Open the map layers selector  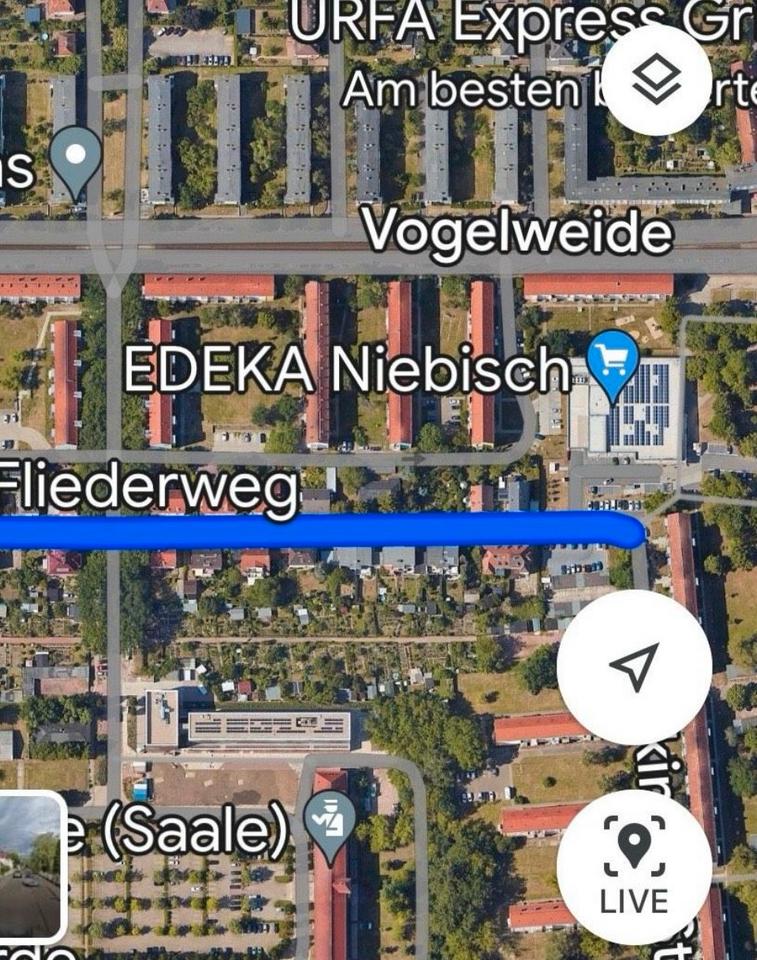tap(657, 80)
